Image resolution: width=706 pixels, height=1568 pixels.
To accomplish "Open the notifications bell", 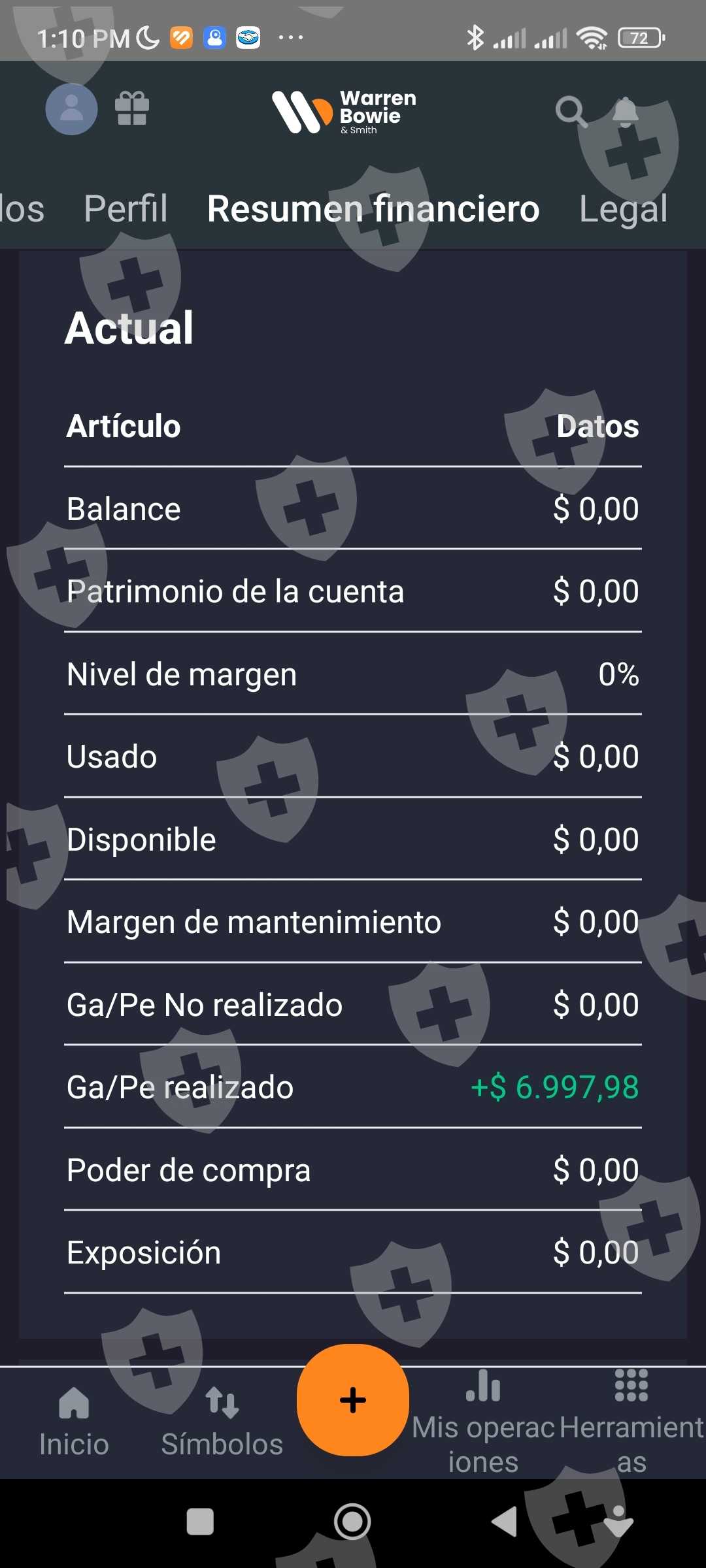I will tap(626, 112).
